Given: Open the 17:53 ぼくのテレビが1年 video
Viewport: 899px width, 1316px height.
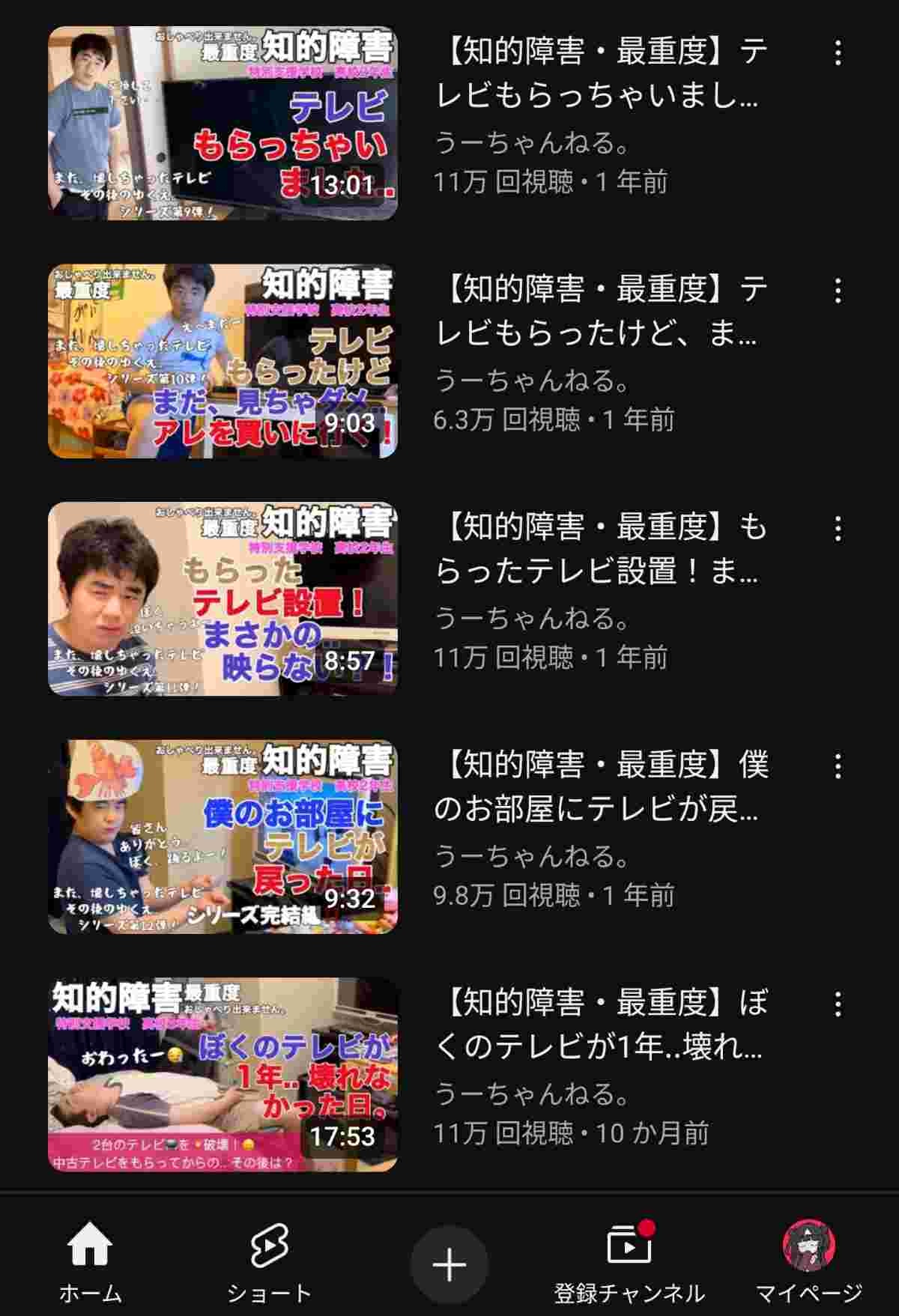Looking at the screenshot, I should point(223,1073).
